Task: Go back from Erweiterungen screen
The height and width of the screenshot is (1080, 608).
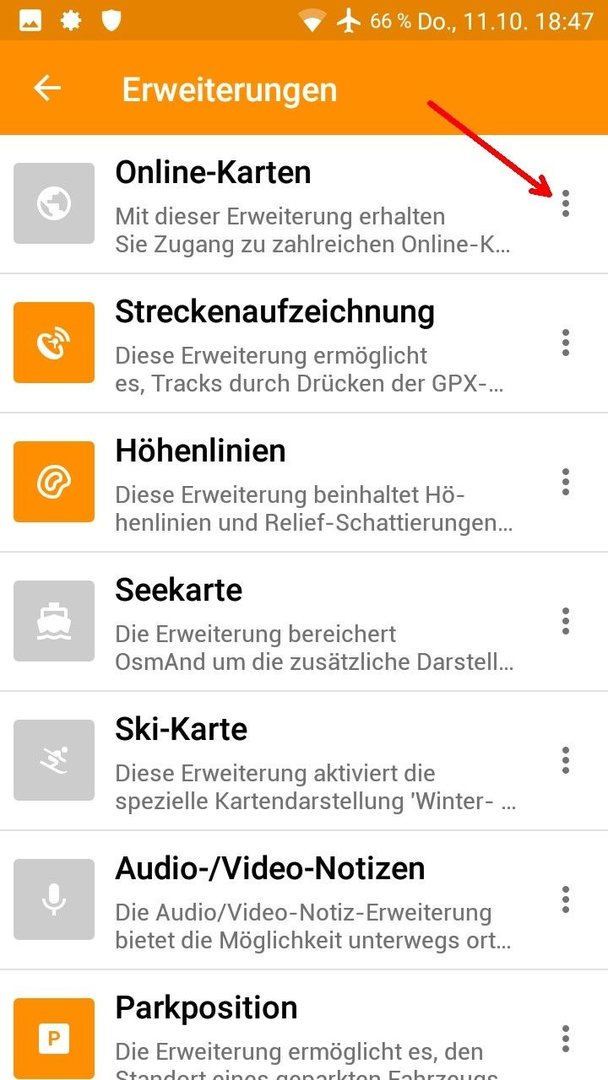Action: [48, 88]
